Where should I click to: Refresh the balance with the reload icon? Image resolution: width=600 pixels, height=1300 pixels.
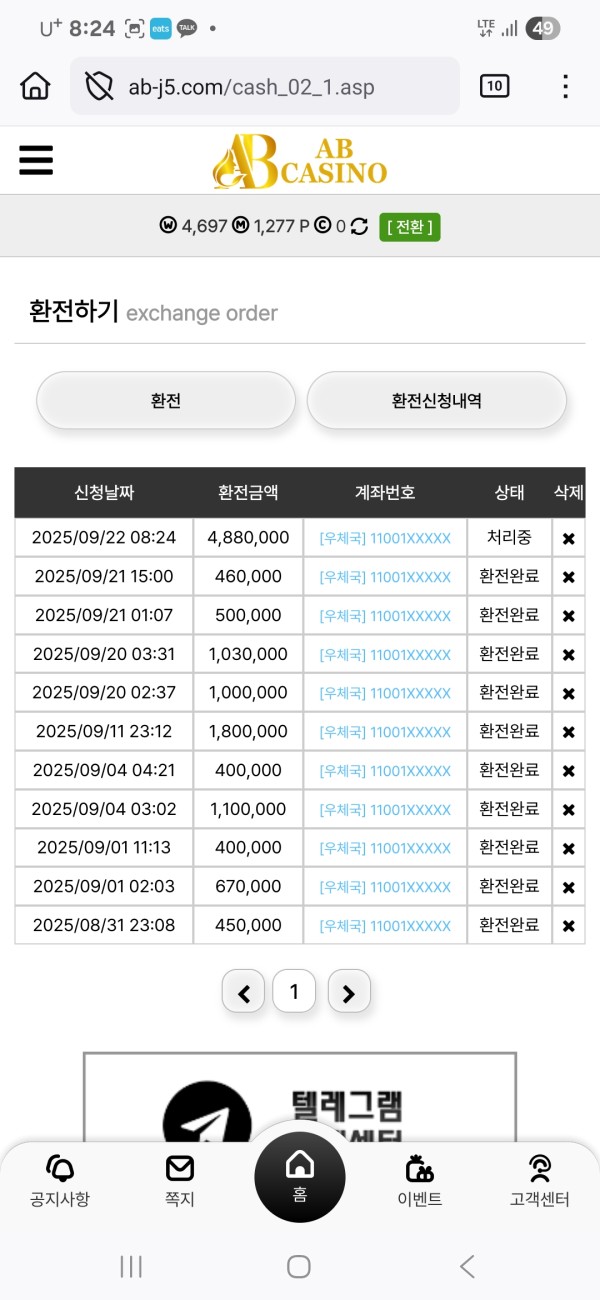(x=360, y=227)
